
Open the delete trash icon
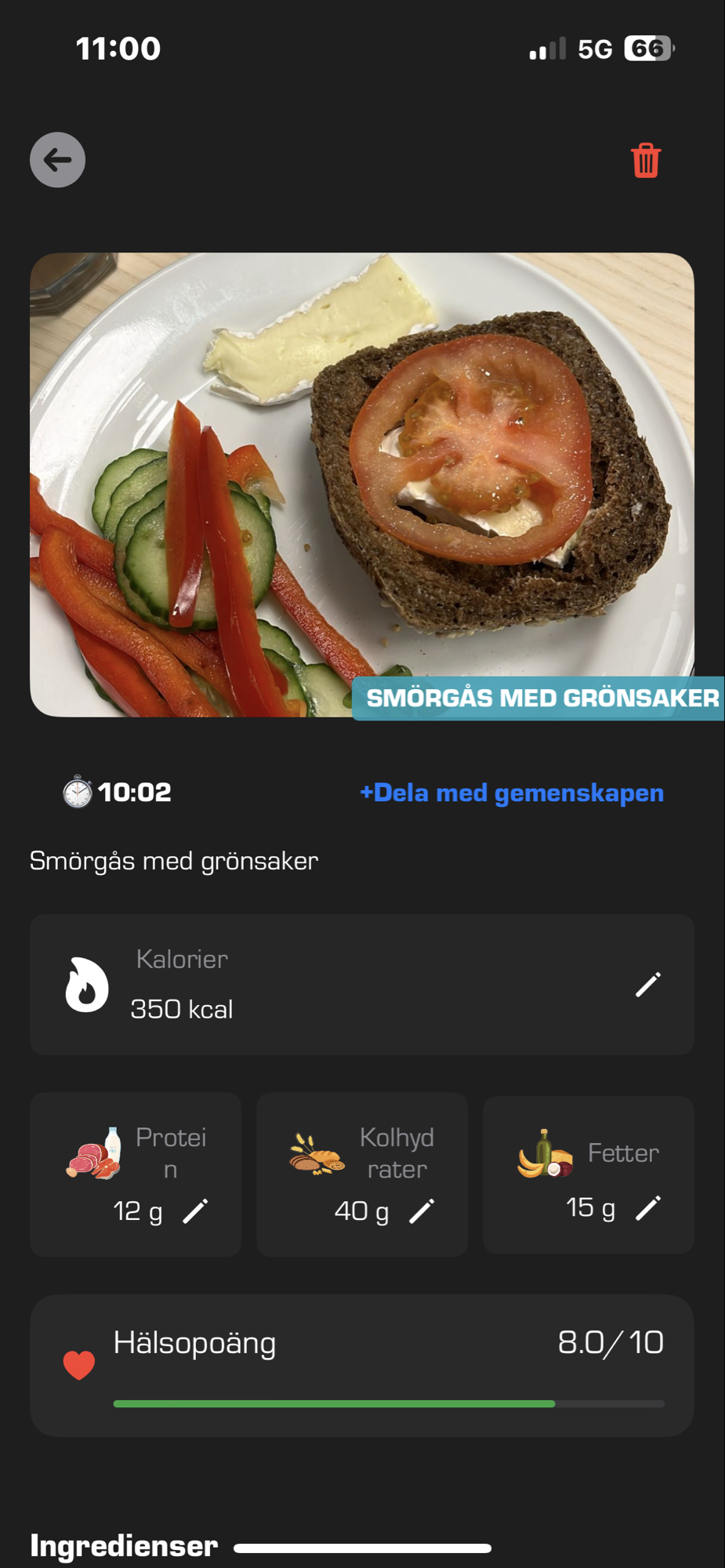(645, 160)
